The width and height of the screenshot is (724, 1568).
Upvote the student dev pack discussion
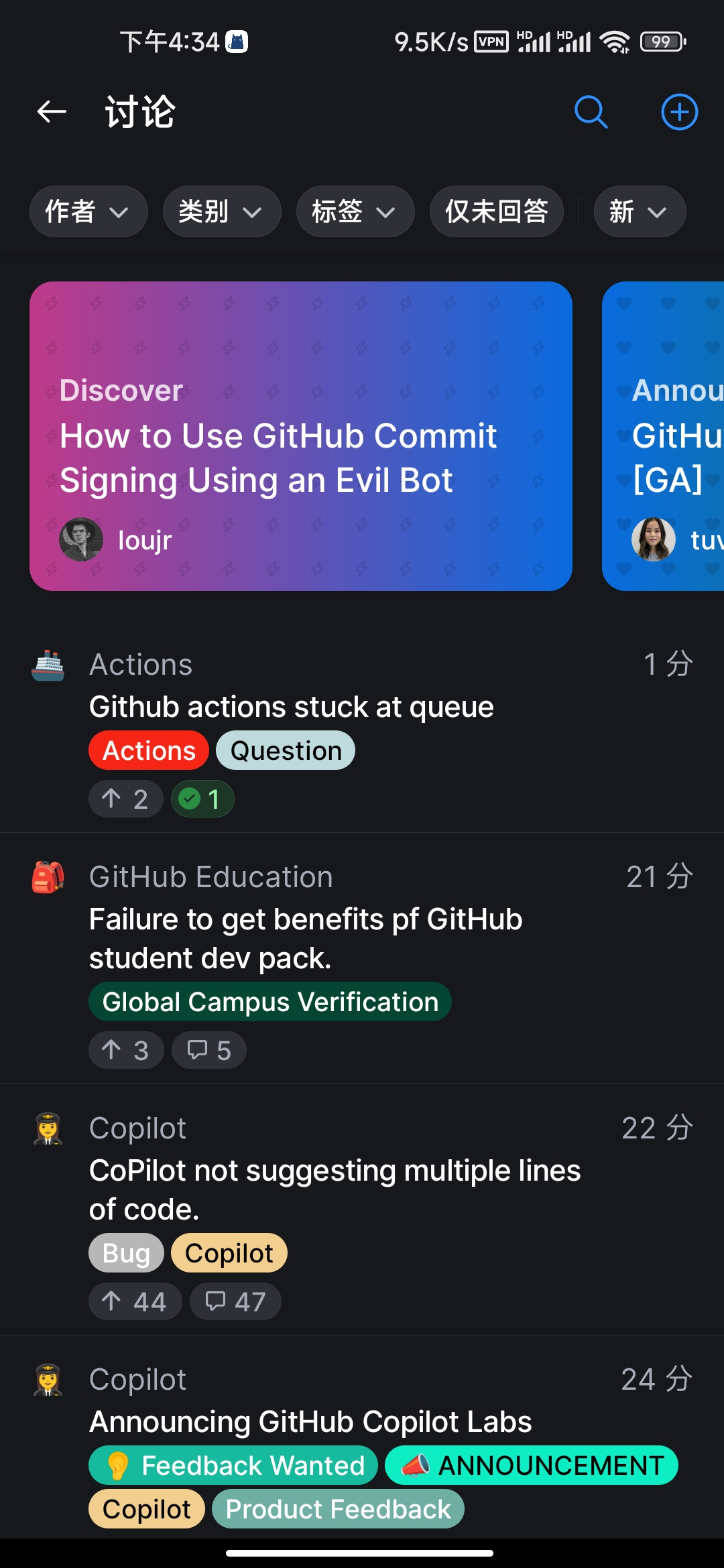tap(125, 1050)
